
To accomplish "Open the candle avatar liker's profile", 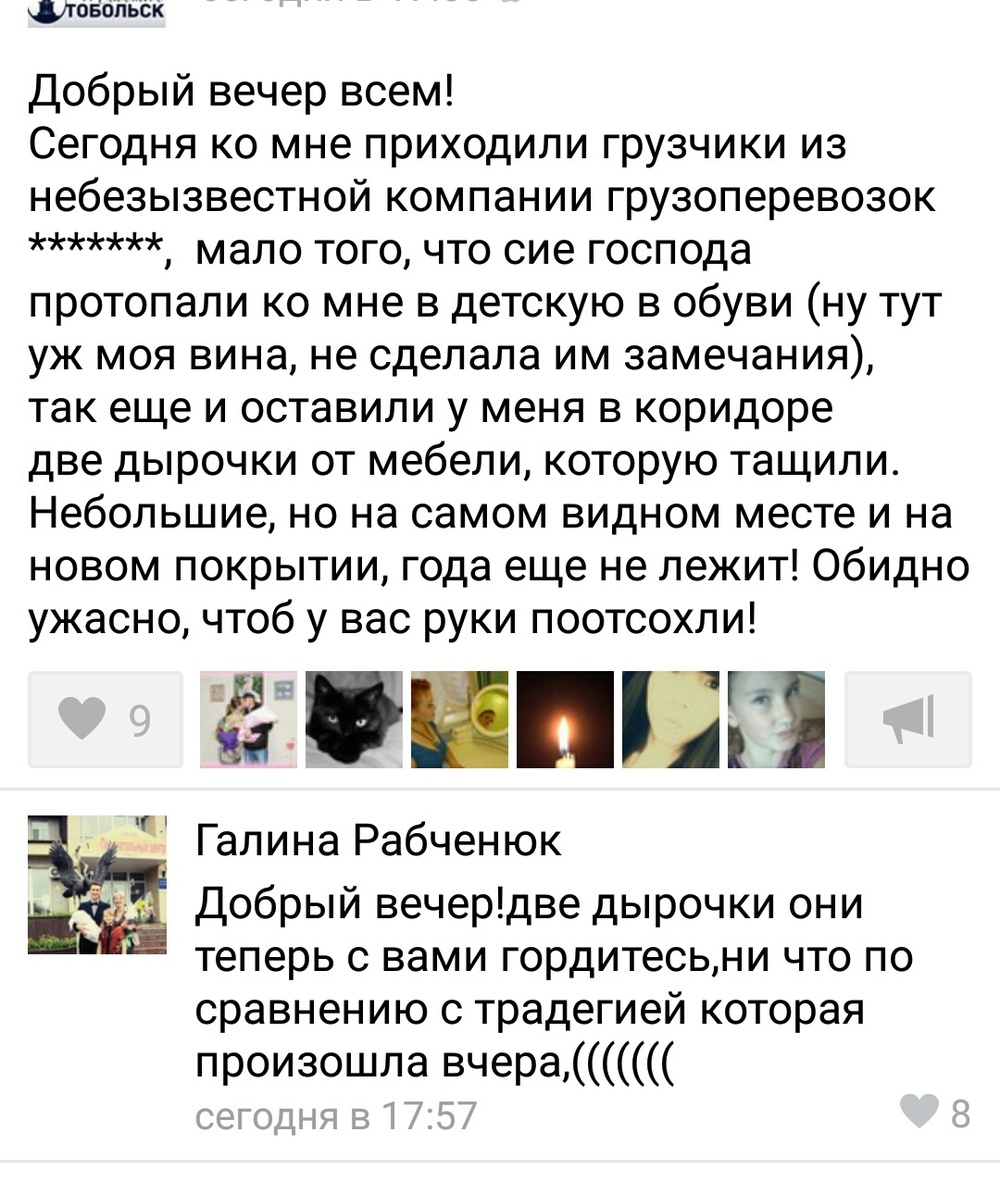I will pyautogui.click(x=564, y=719).
